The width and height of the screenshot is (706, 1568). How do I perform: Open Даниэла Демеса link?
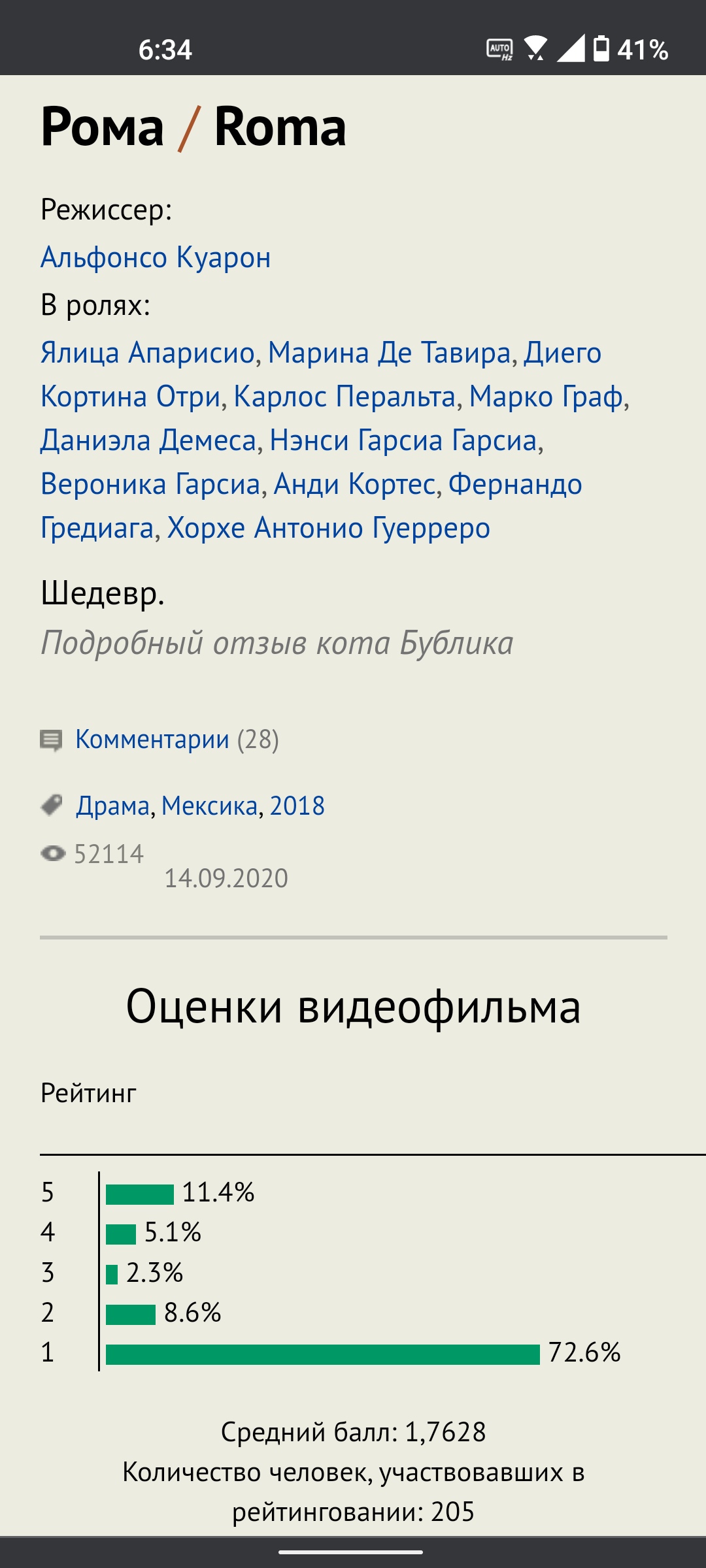coord(148,440)
